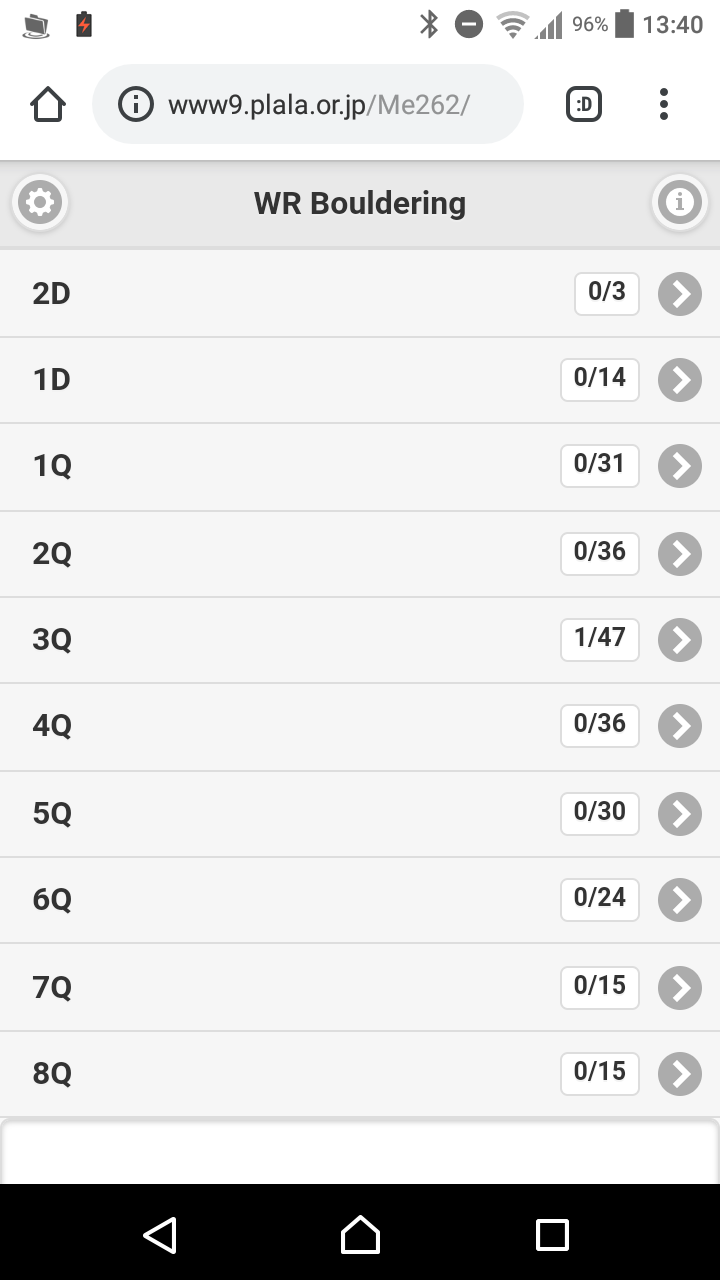The width and height of the screenshot is (720, 1280).
Task: Open the 7Q grade list
Action: [x=360, y=987]
